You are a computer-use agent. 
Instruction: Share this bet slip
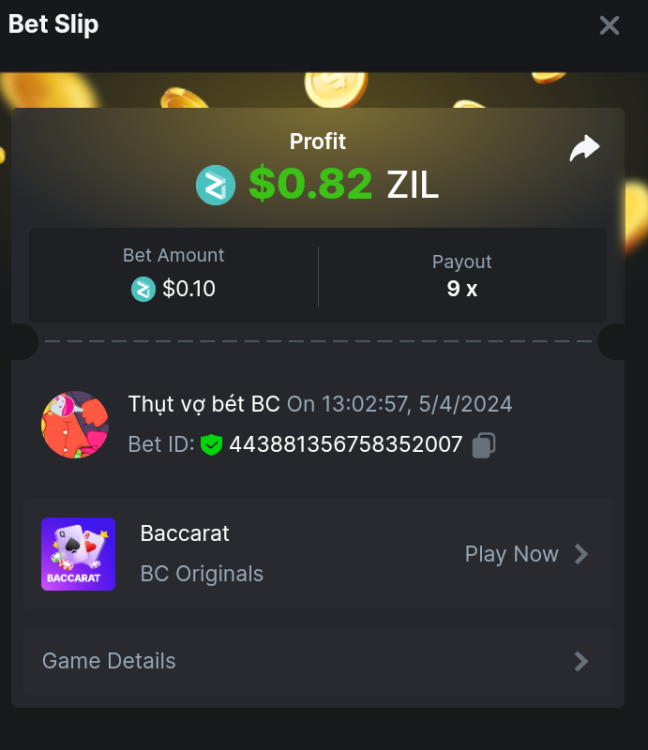point(584,149)
